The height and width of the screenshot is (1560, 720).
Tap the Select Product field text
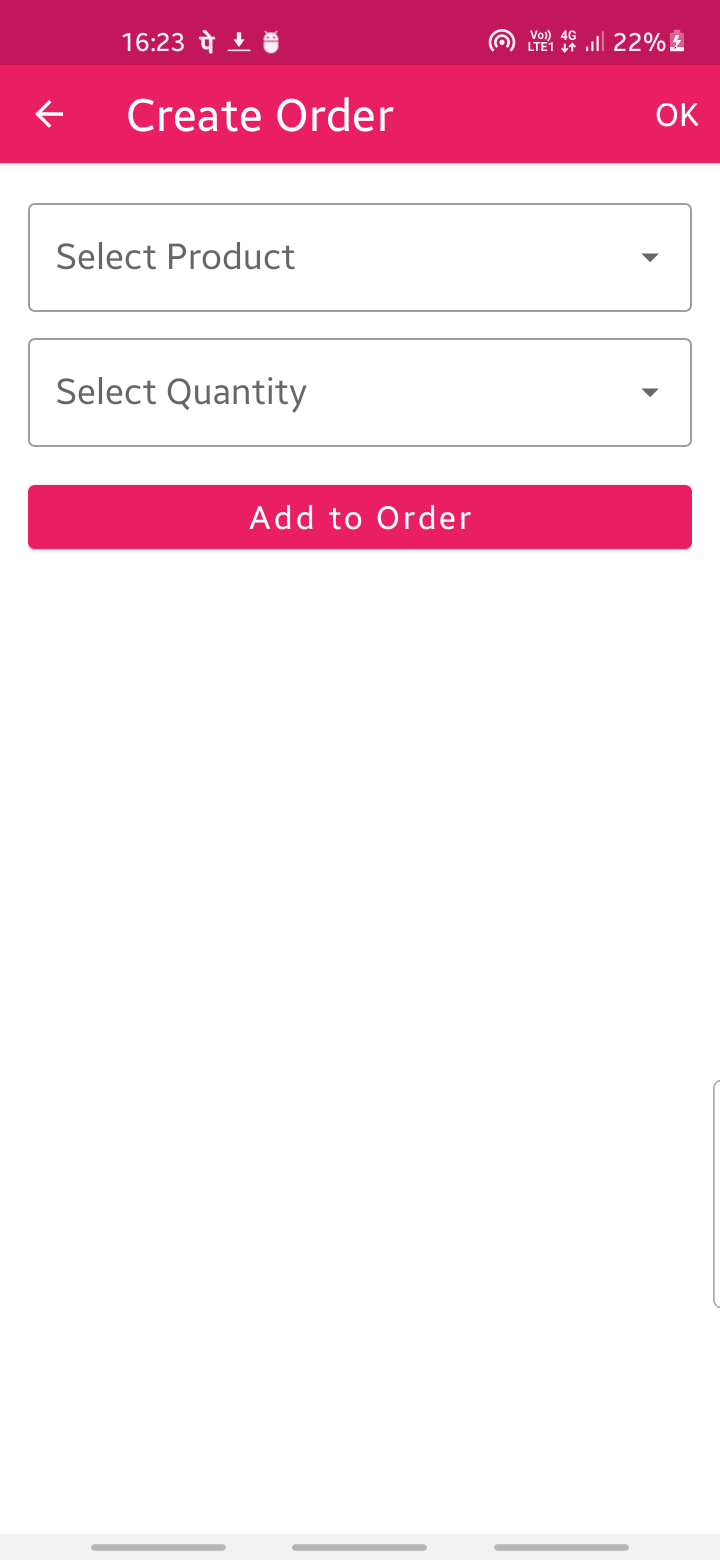click(x=176, y=256)
